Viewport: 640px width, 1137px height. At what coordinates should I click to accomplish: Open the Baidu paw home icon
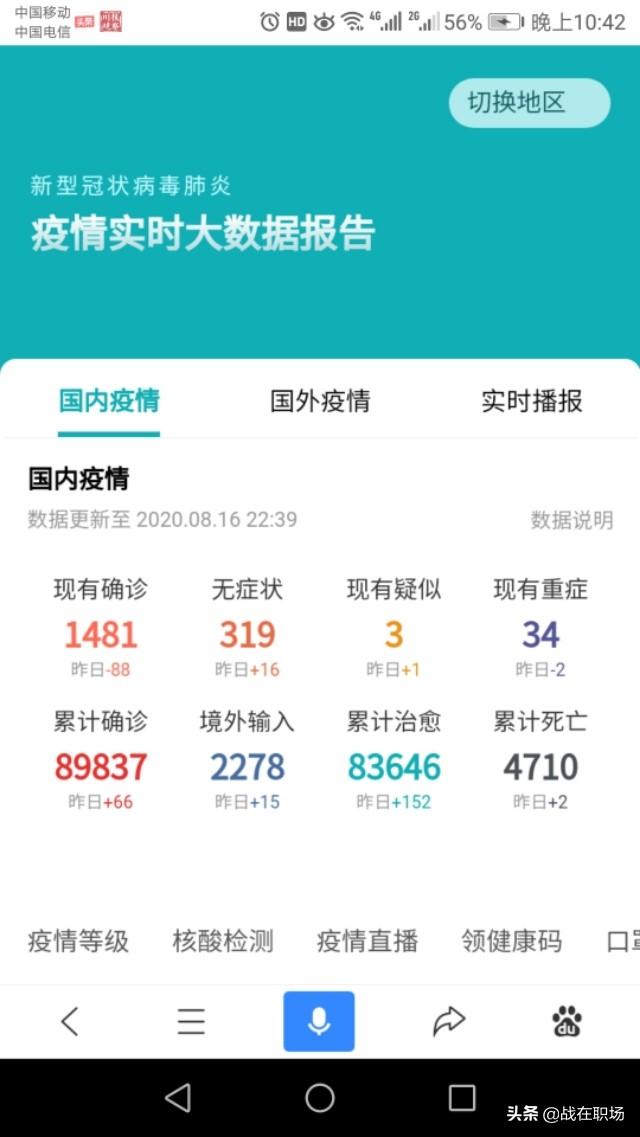[x=567, y=1021]
